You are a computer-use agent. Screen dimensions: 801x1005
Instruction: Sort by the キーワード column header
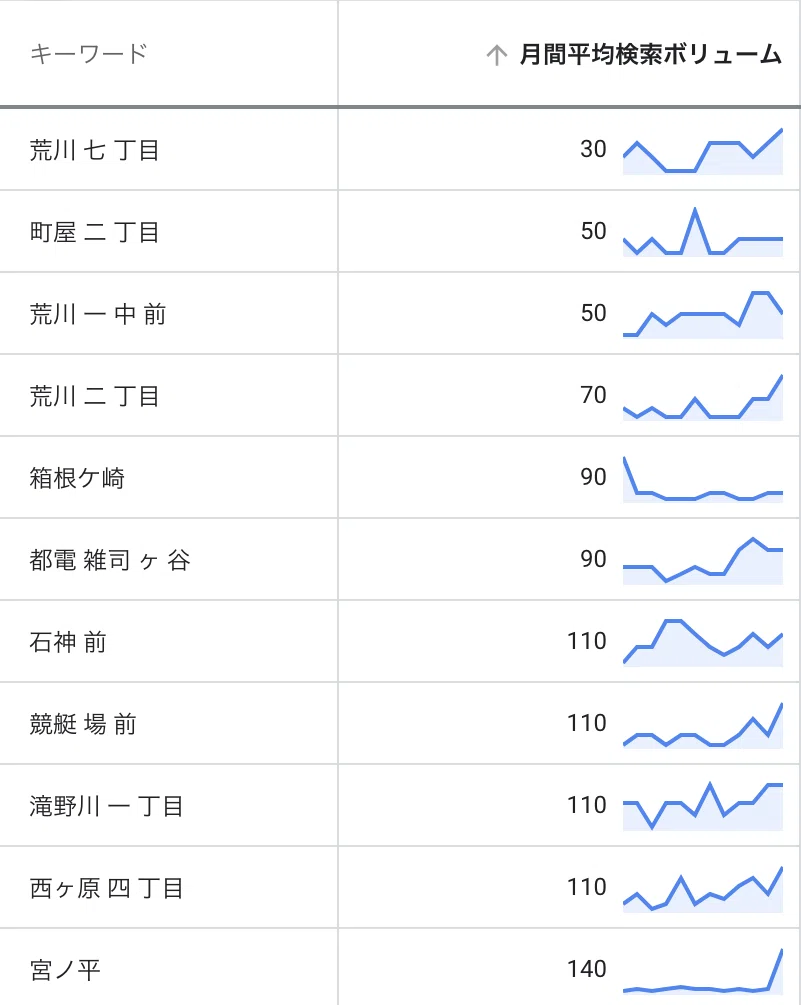(x=88, y=54)
